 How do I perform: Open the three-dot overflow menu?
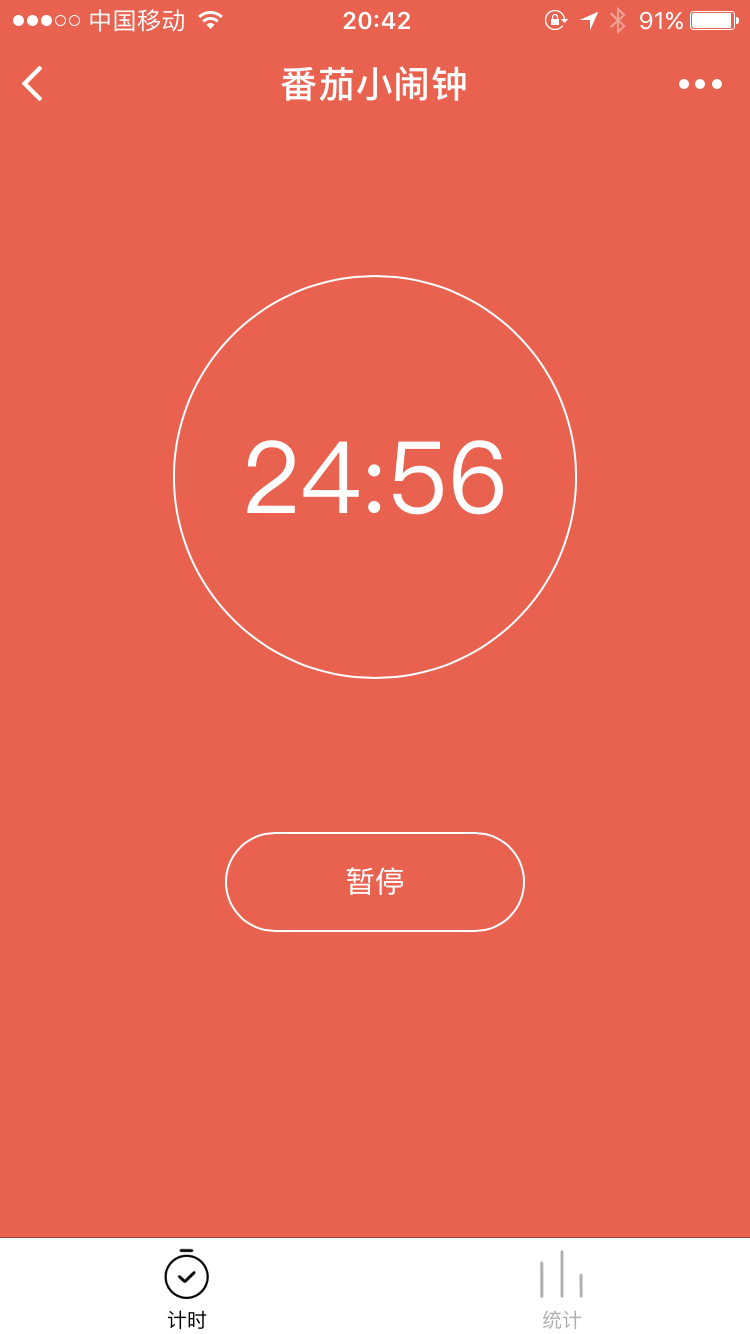coord(700,84)
